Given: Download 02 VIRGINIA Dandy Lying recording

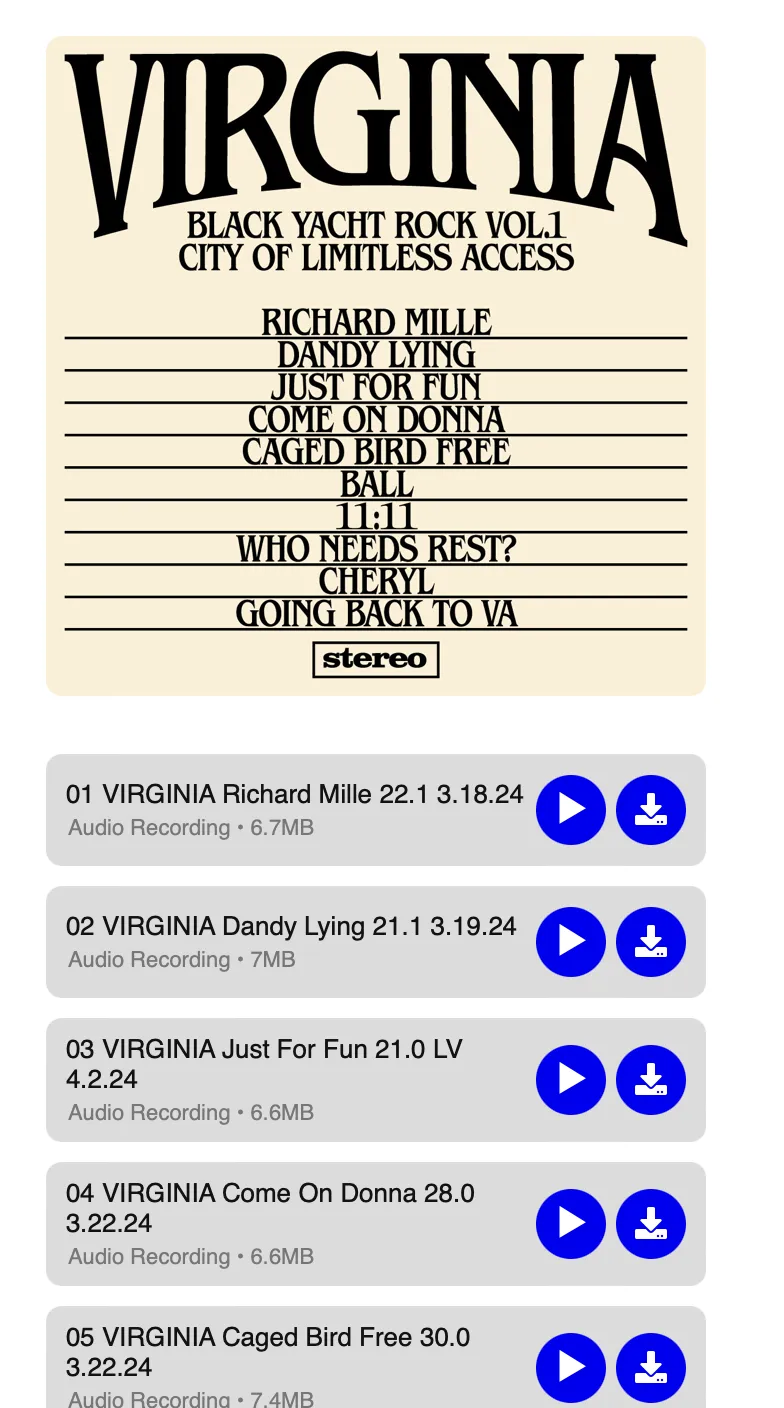Looking at the screenshot, I should click(651, 942).
